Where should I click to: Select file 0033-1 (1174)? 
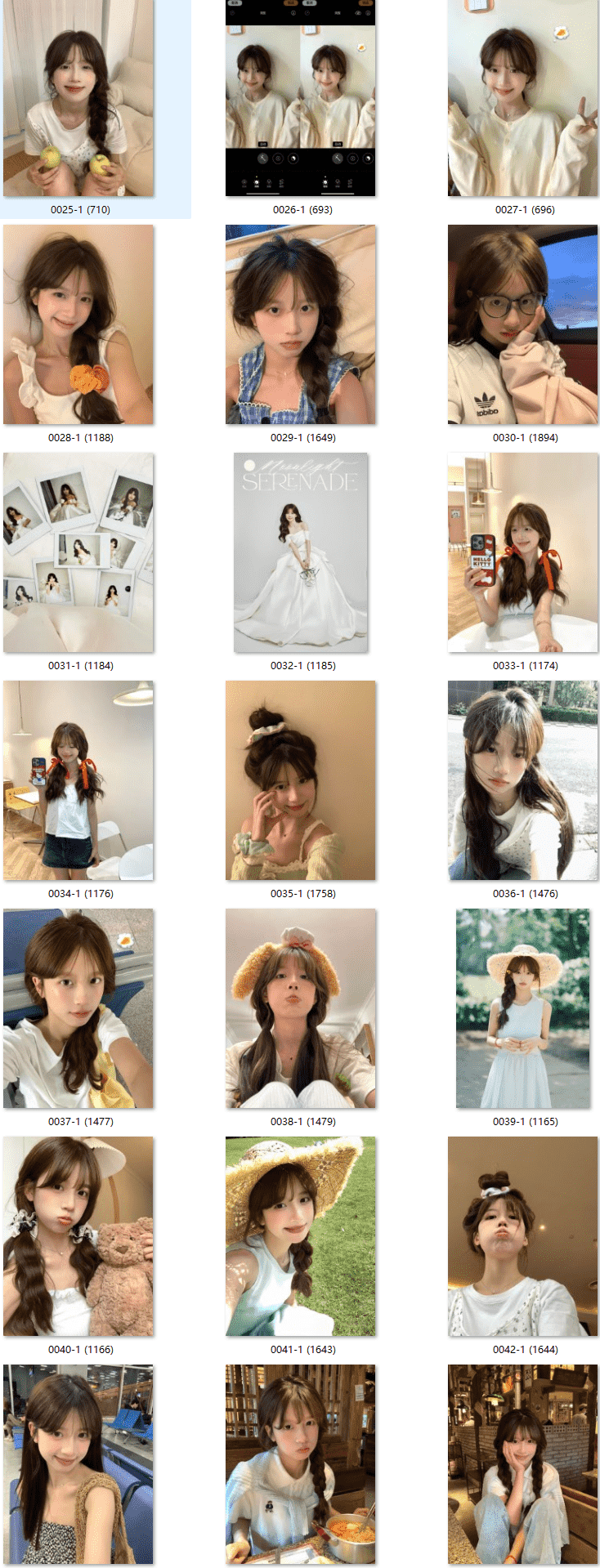point(523,552)
